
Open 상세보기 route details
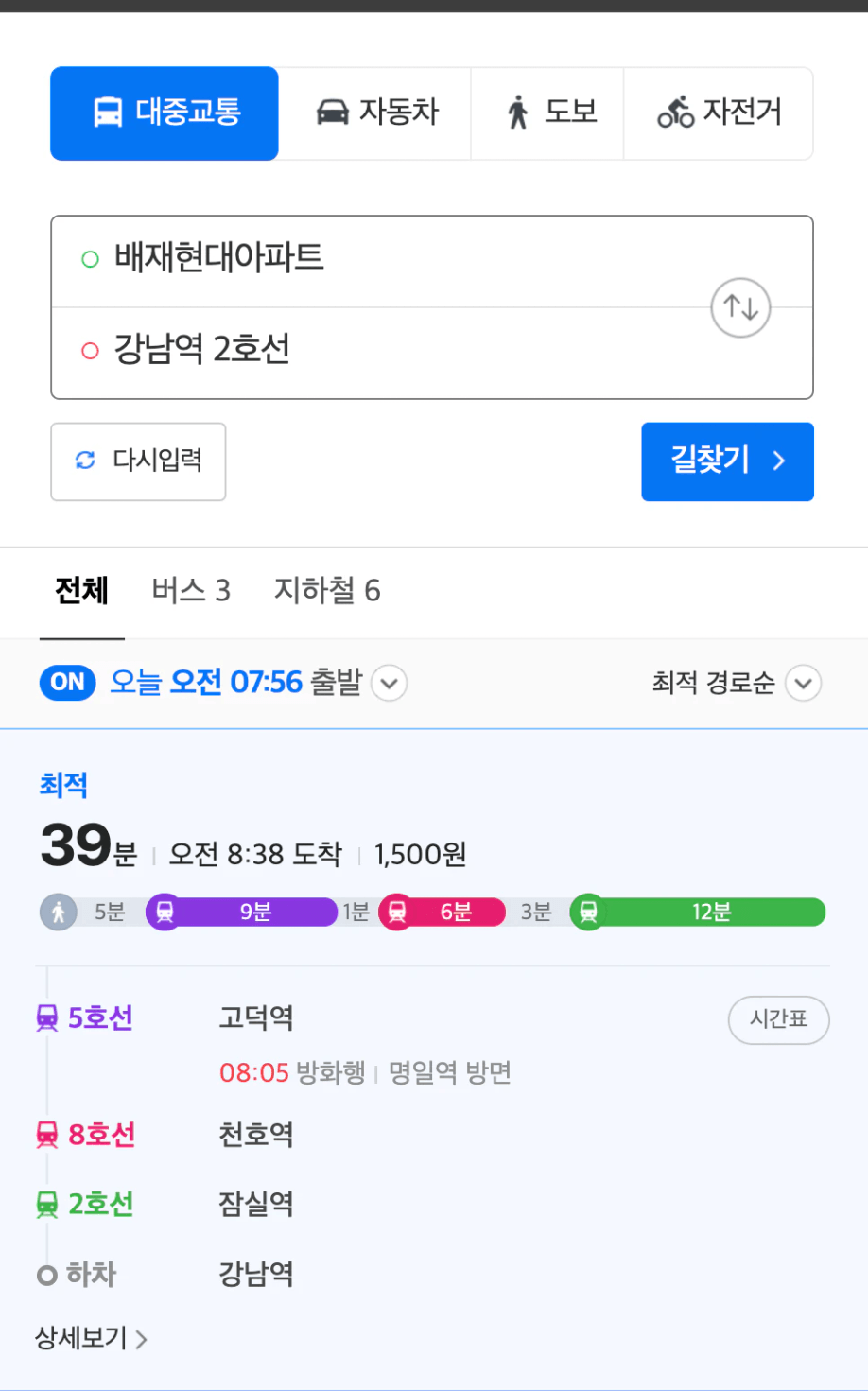point(91,1338)
